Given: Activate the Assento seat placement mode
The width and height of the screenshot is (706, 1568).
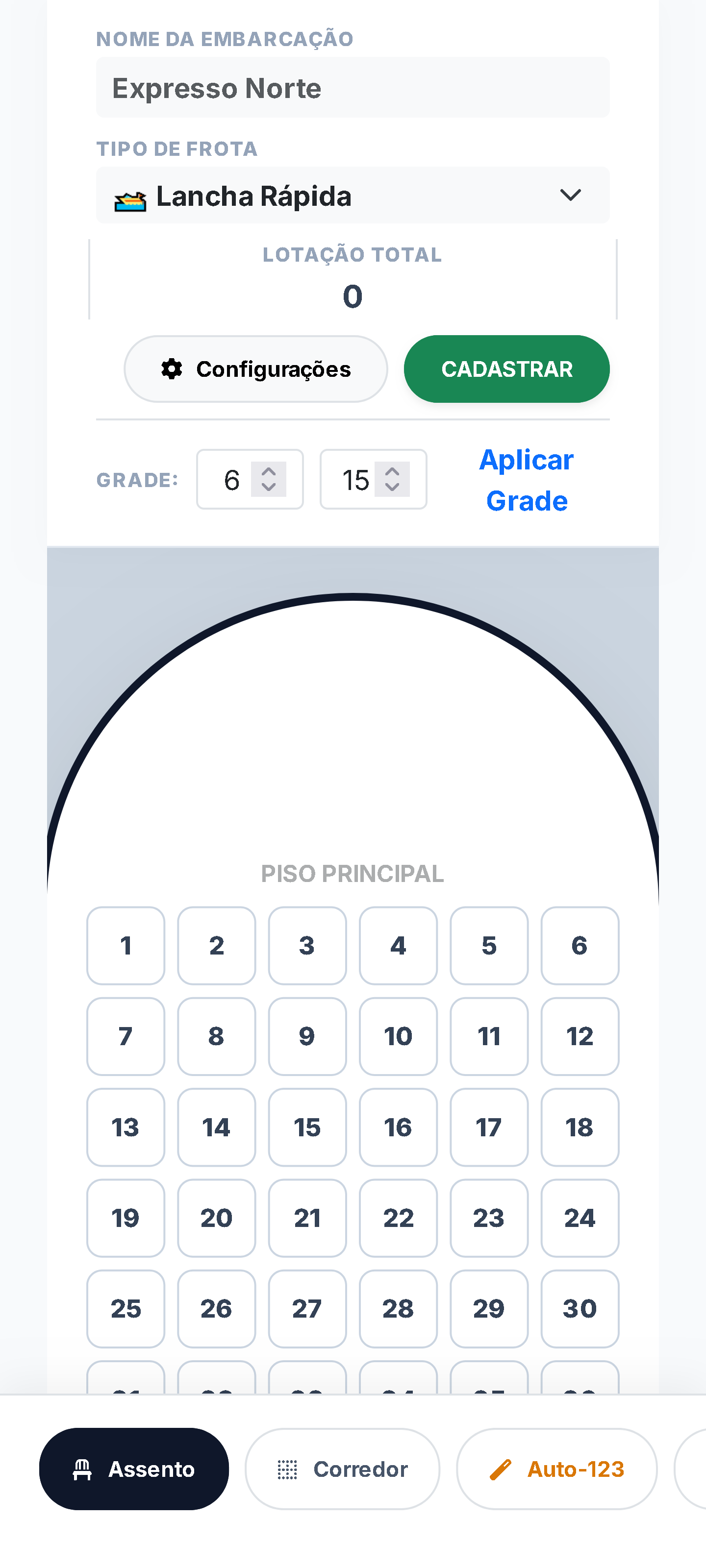Looking at the screenshot, I should [x=133, y=1470].
